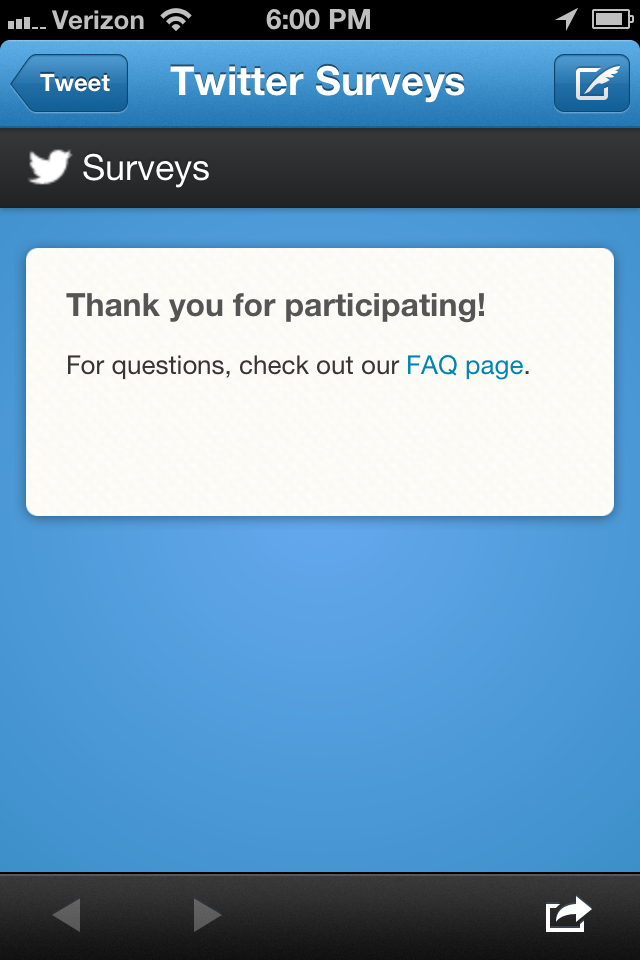This screenshot has width=640, height=960.
Task: Share this survey page
Action: (568, 914)
